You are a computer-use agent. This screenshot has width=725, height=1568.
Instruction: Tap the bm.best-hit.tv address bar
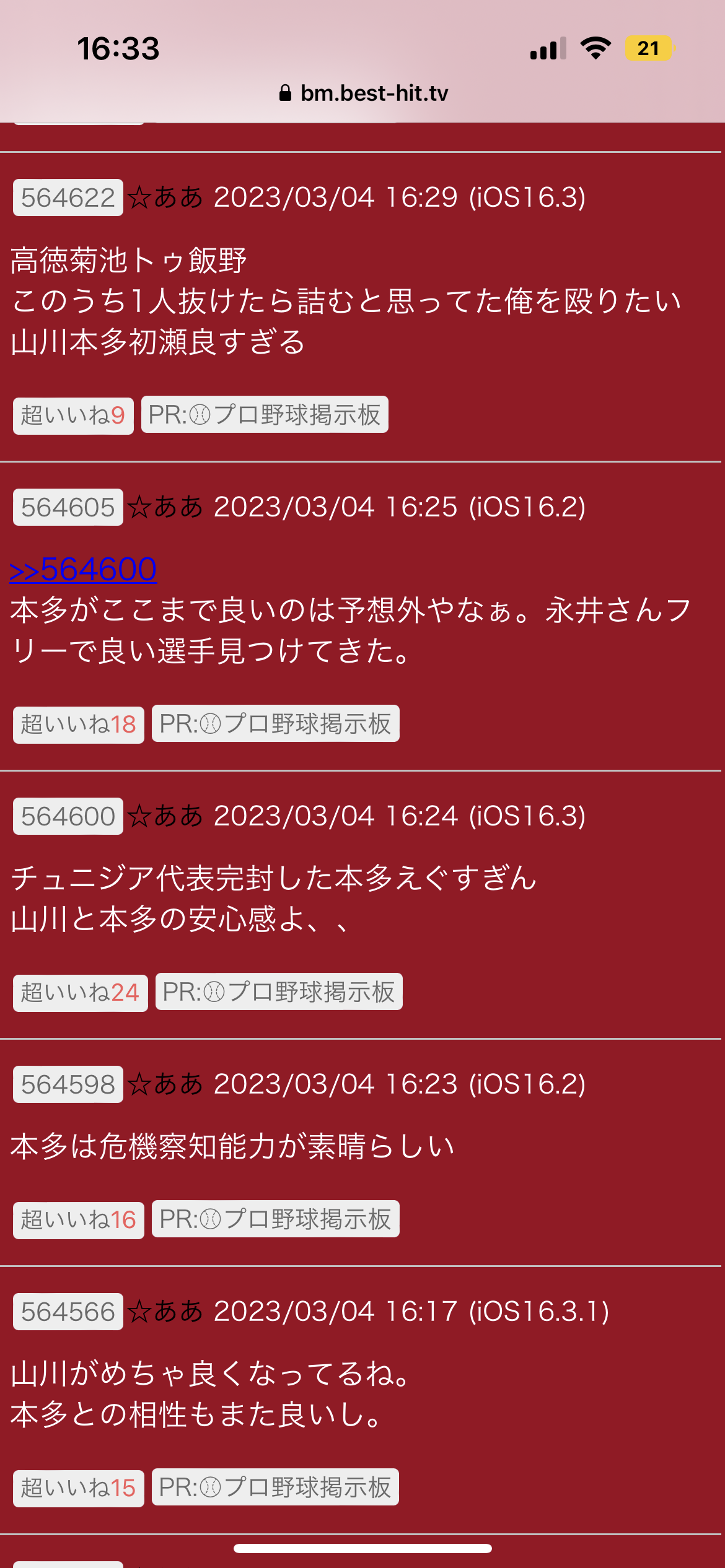(363, 94)
